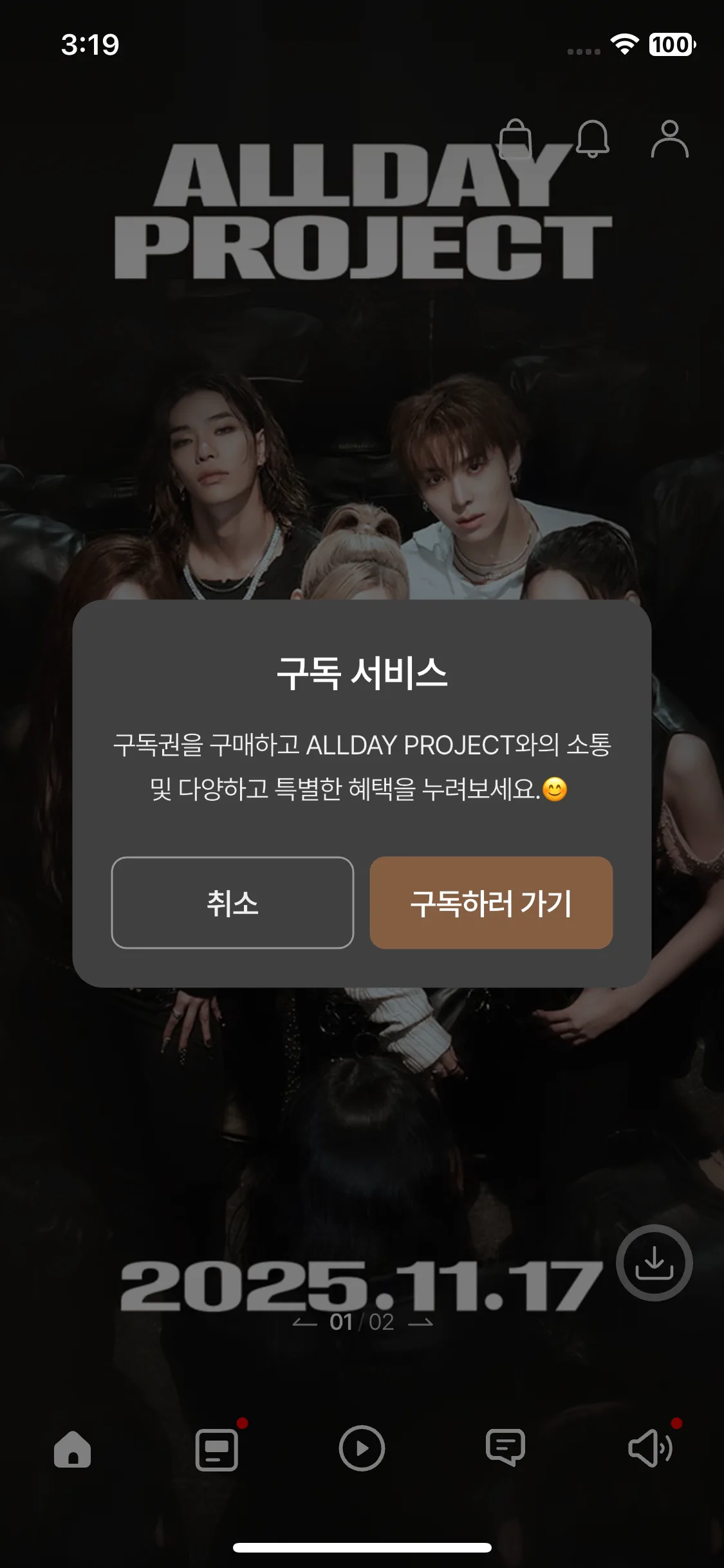Open the chat messages tab
The height and width of the screenshot is (1568, 724).
tap(506, 1449)
